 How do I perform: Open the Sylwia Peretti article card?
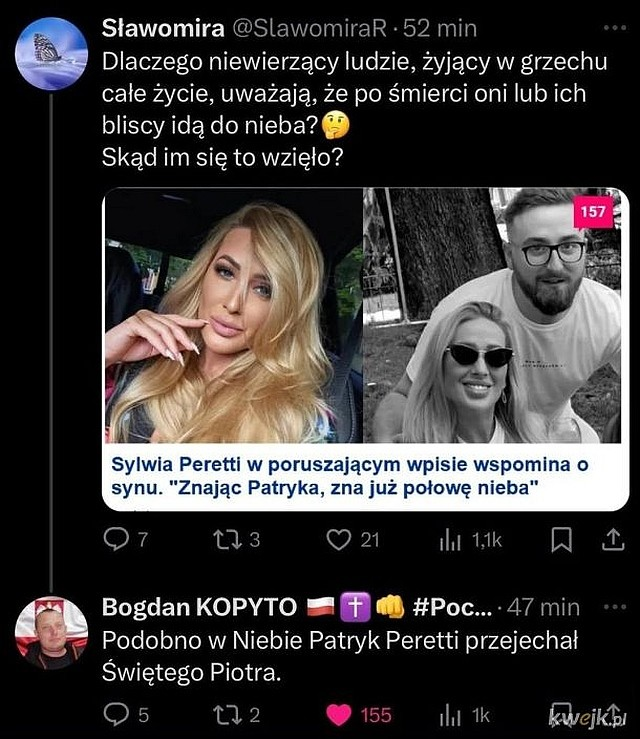point(365,349)
